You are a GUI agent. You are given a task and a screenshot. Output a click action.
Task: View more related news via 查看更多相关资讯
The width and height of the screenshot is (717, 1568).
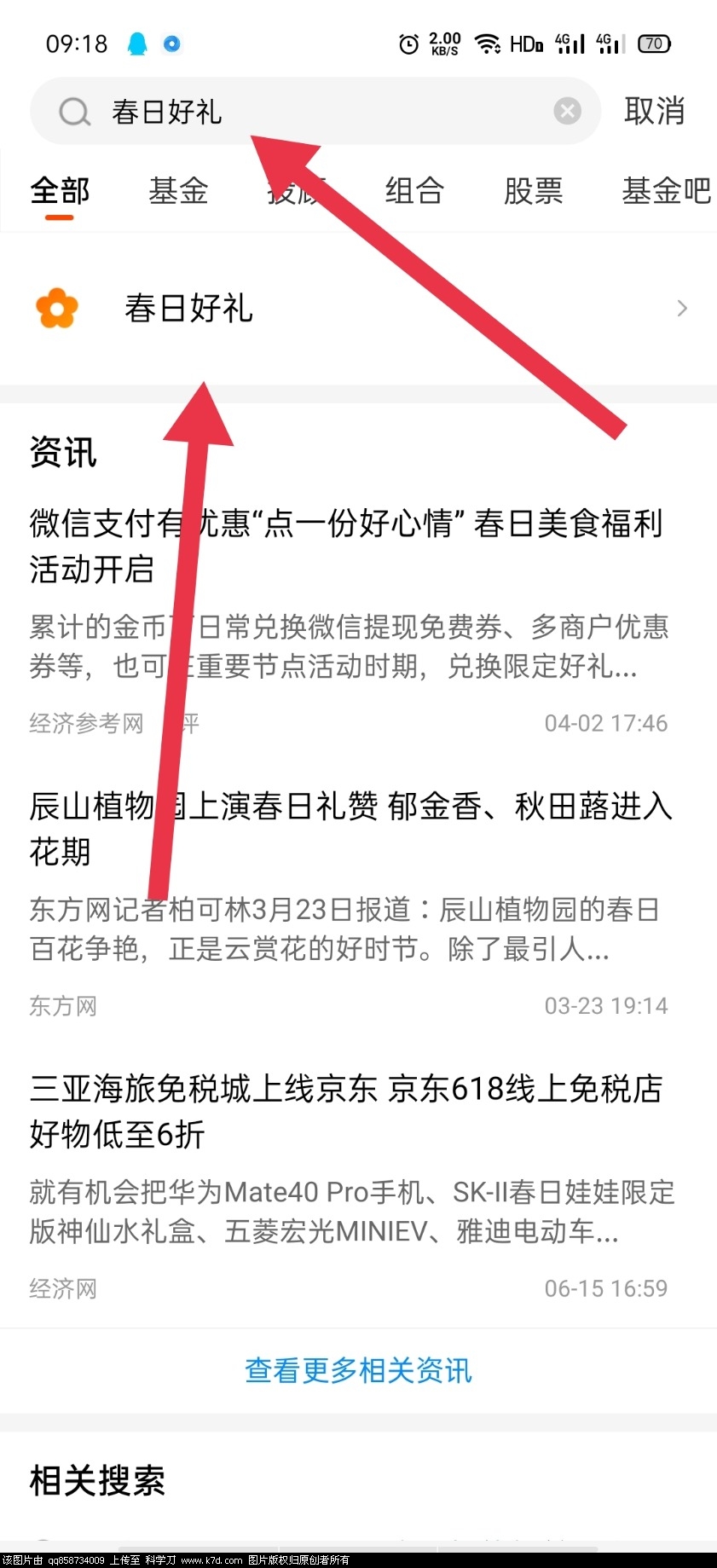tap(358, 1370)
